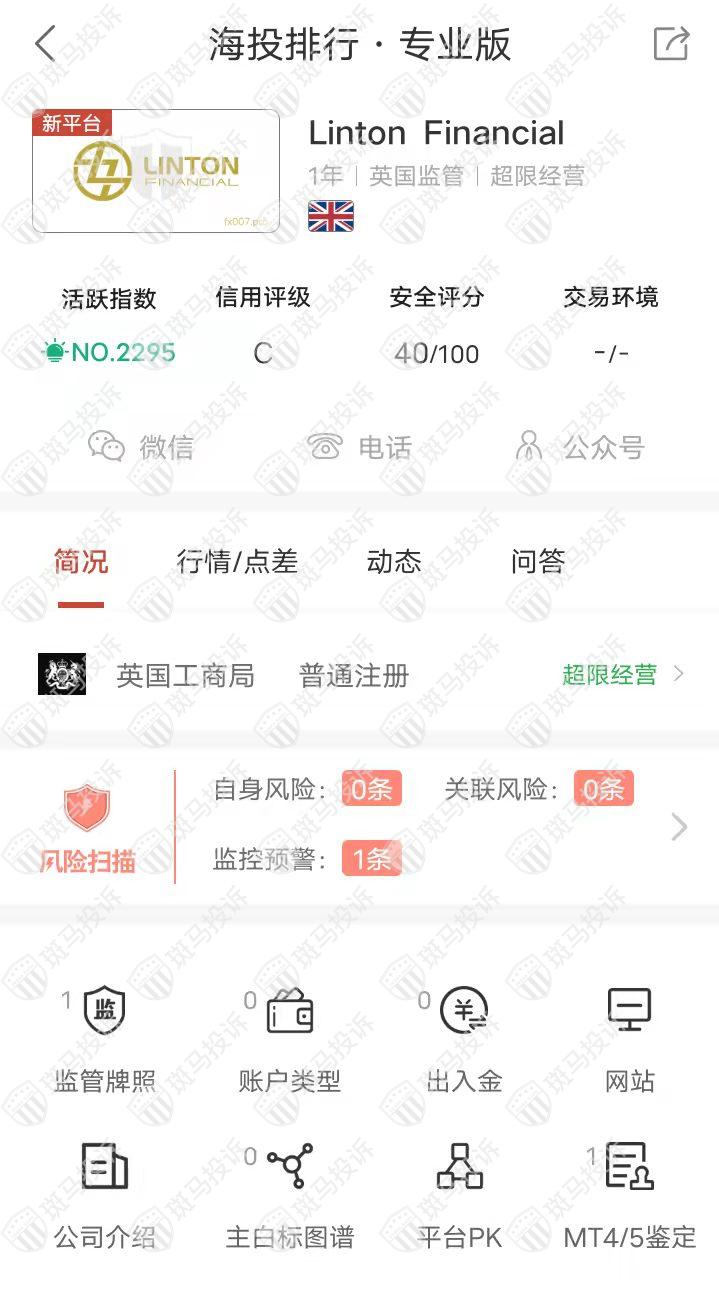This screenshot has width=719, height=1294.
Task: Call the platform via 电话
Action: point(360,447)
